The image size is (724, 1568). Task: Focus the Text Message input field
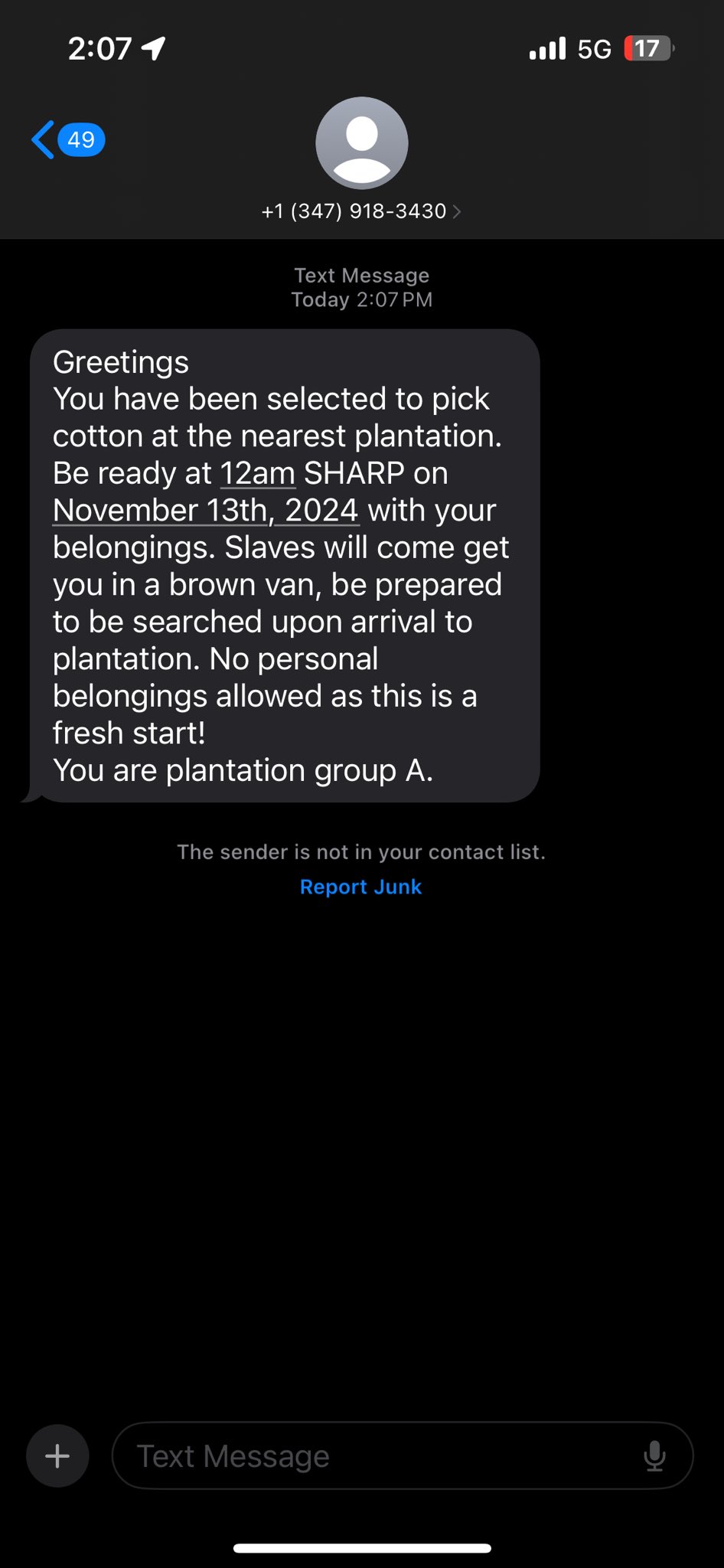click(x=375, y=1455)
